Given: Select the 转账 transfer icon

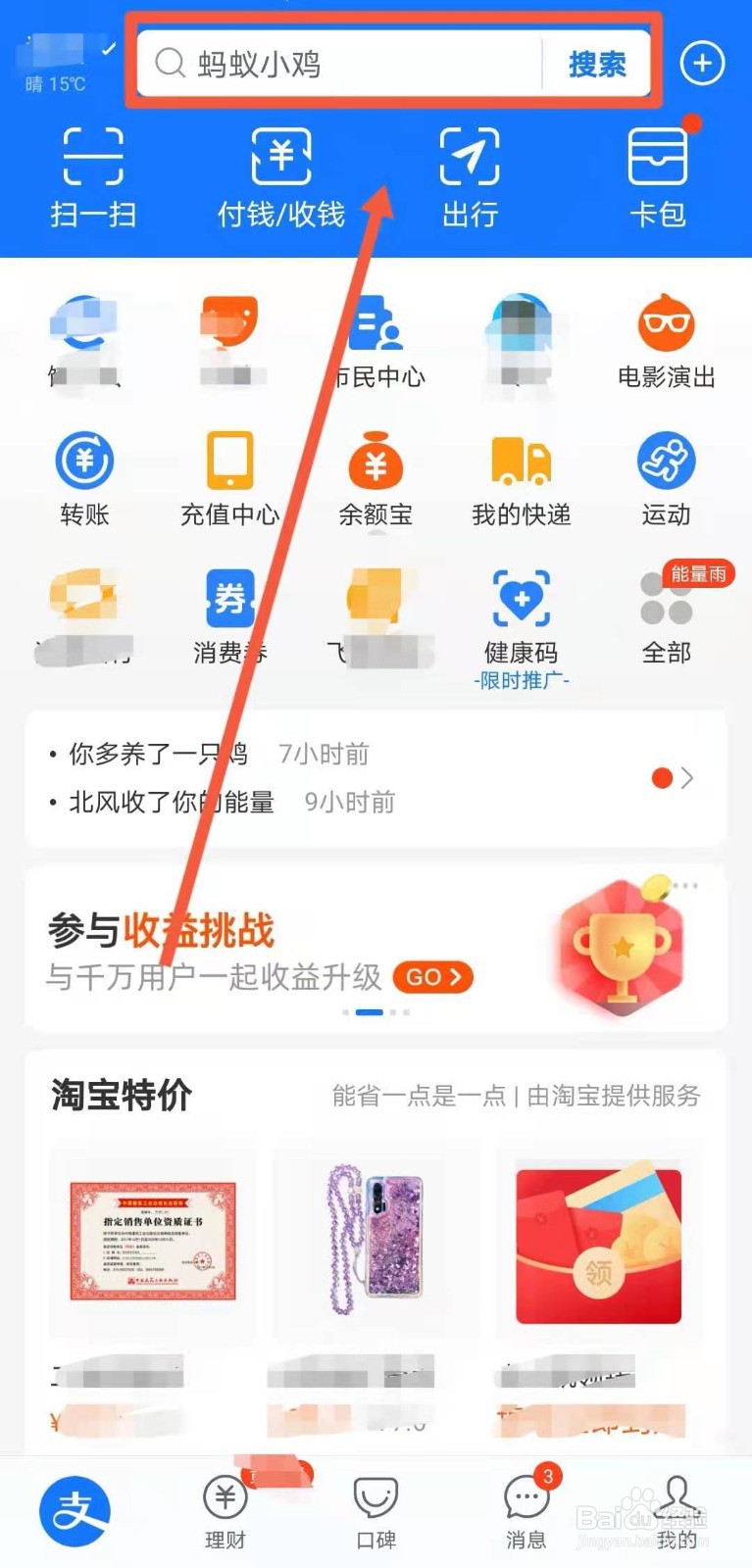Looking at the screenshot, I should click(84, 480).
